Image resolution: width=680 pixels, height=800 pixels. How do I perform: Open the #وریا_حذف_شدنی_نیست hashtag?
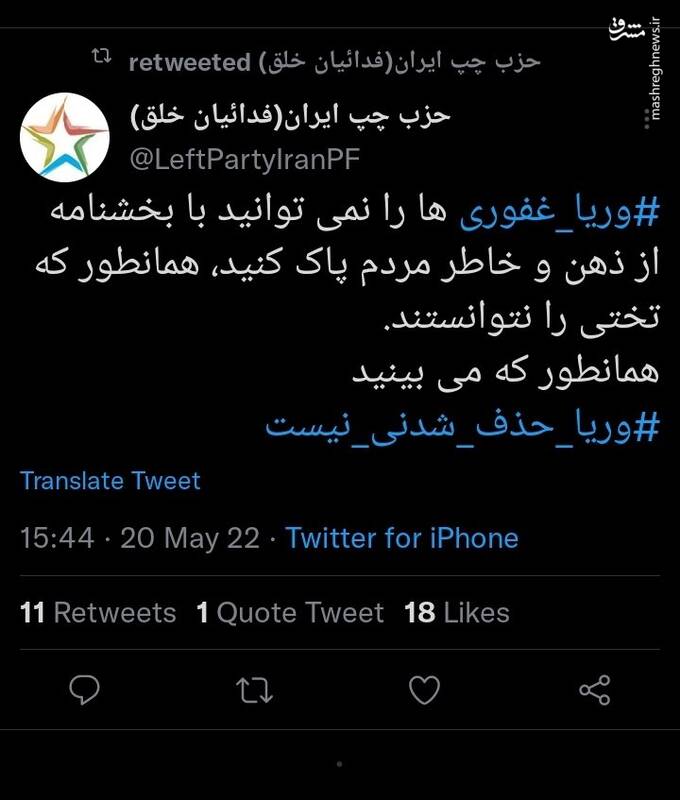tap(463, 425)
